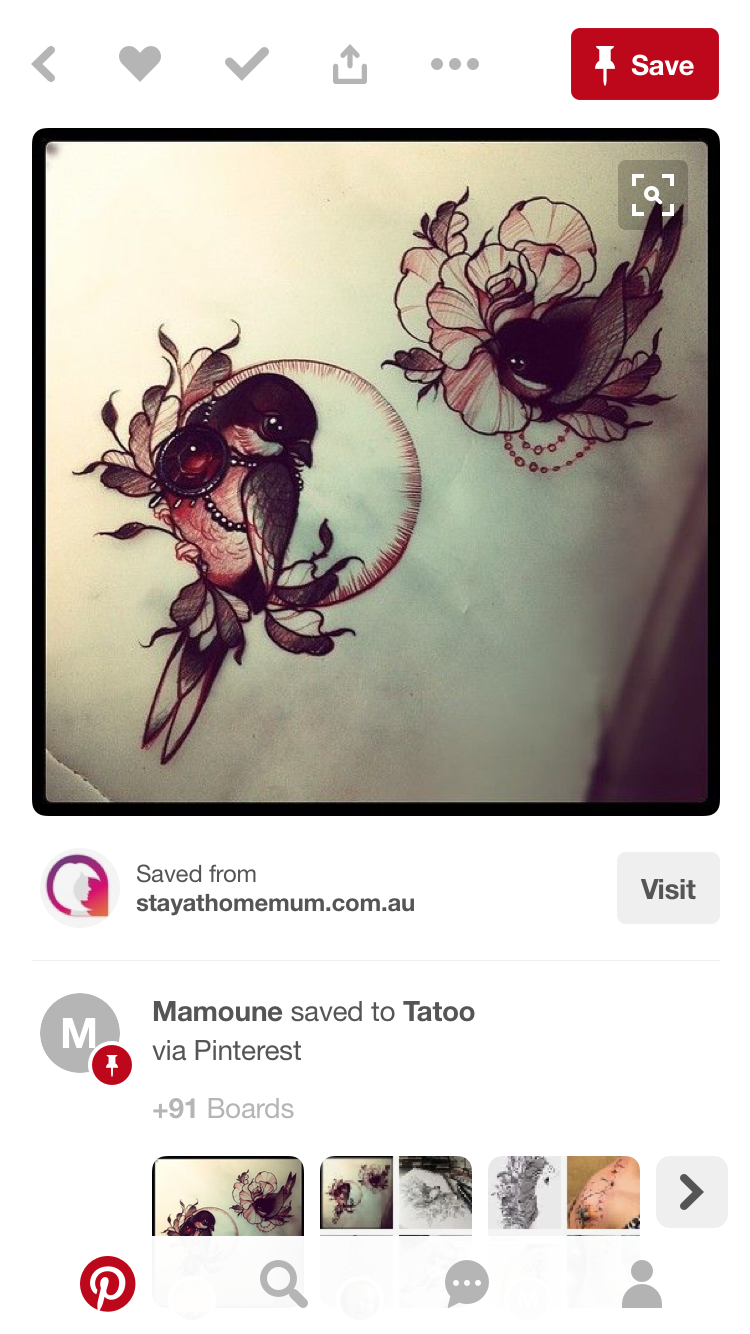
Task: Open Mamoune's profile avatar
Action: (80, 1033)
